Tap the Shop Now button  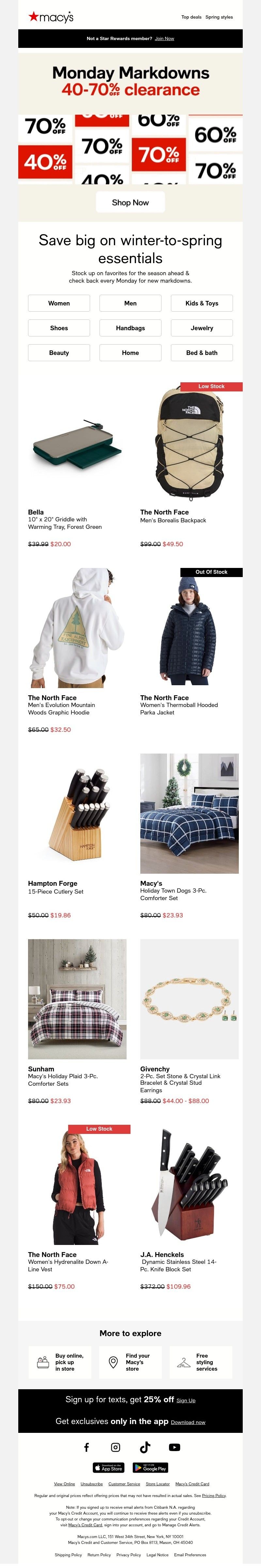pyautogui.click(x=130, y=202)
